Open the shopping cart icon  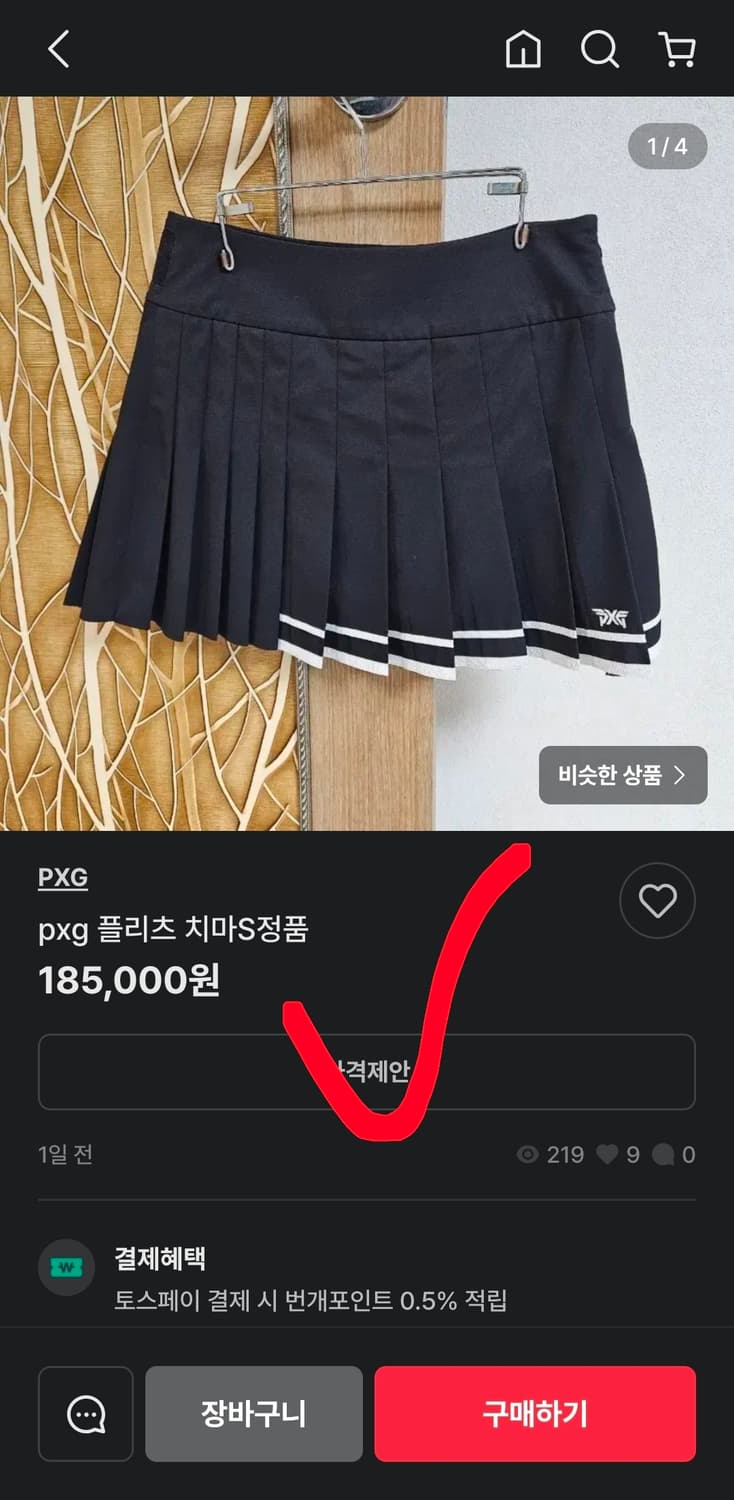click(676, 50)
